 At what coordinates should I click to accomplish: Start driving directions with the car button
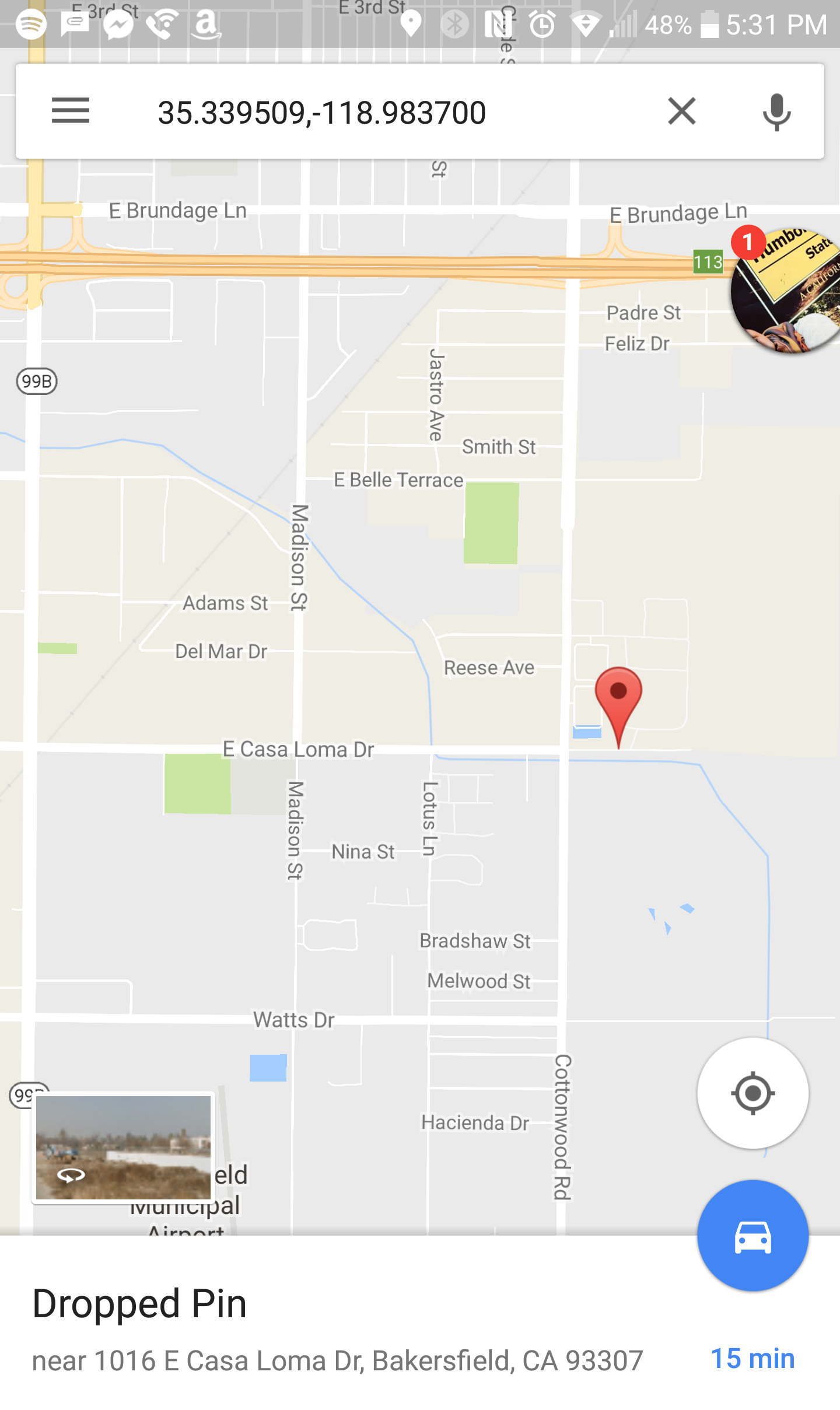pyautogui.click(x=752, y=1237)
